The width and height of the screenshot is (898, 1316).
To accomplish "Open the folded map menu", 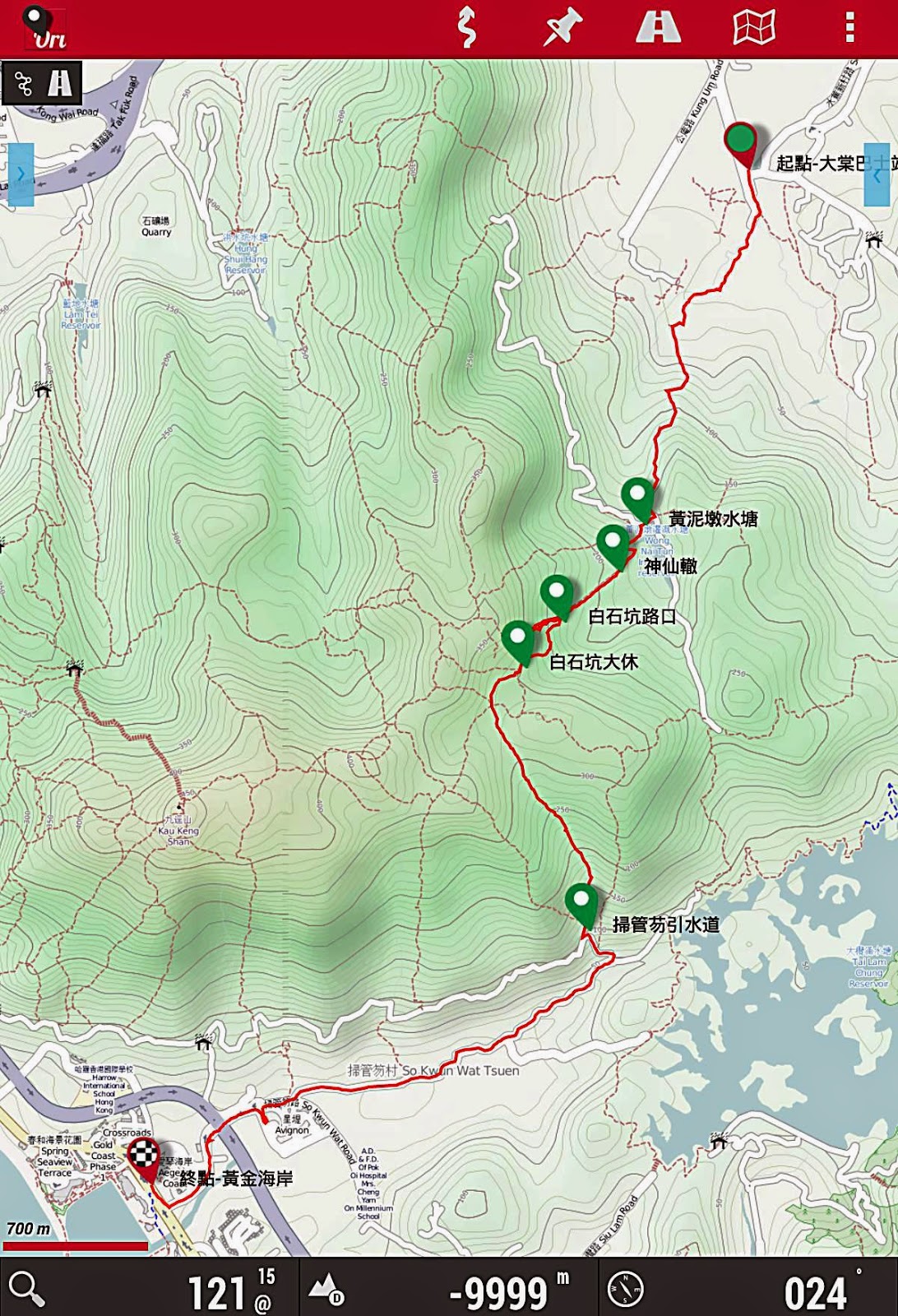I will point(753,27).
